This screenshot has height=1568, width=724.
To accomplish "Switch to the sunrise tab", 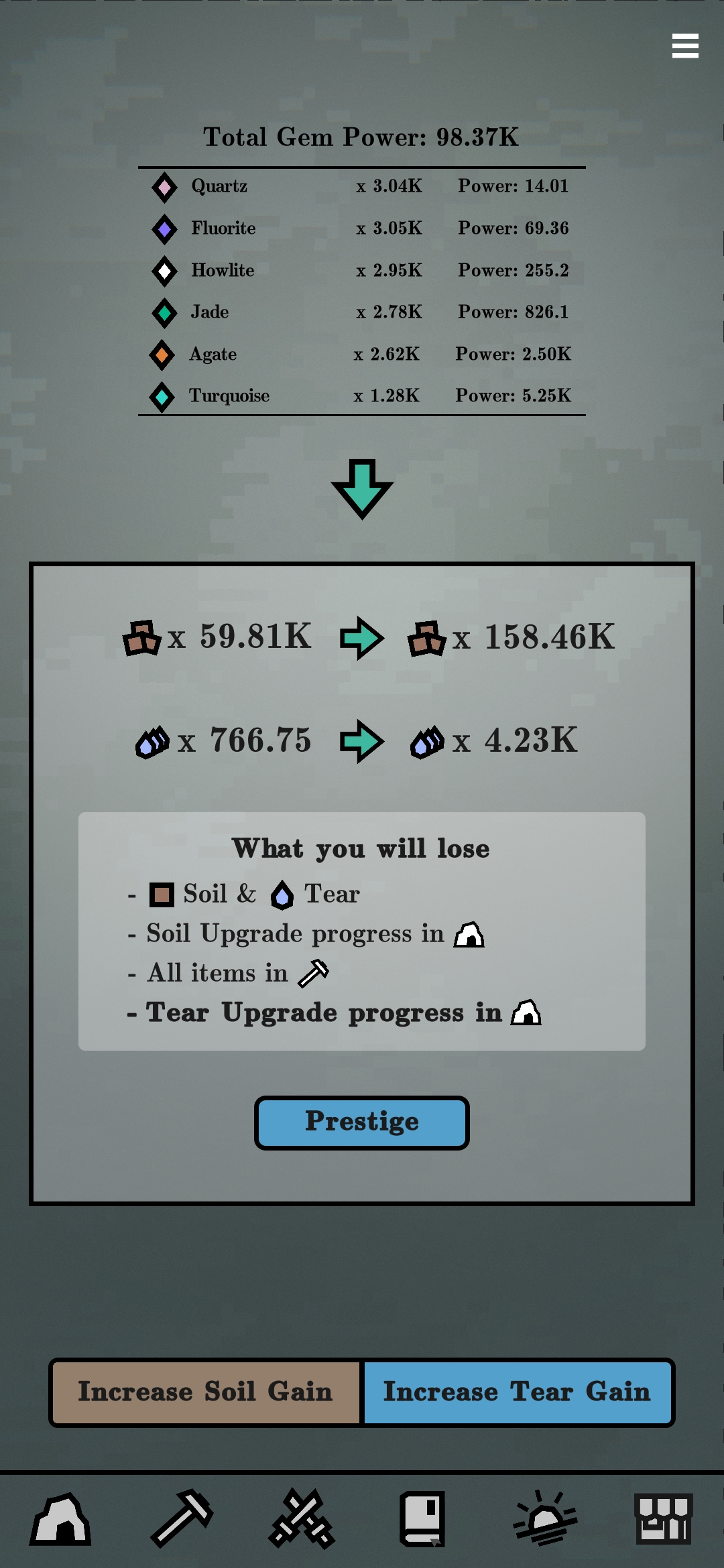I will pyautogui.click(x=544, y=1519).
